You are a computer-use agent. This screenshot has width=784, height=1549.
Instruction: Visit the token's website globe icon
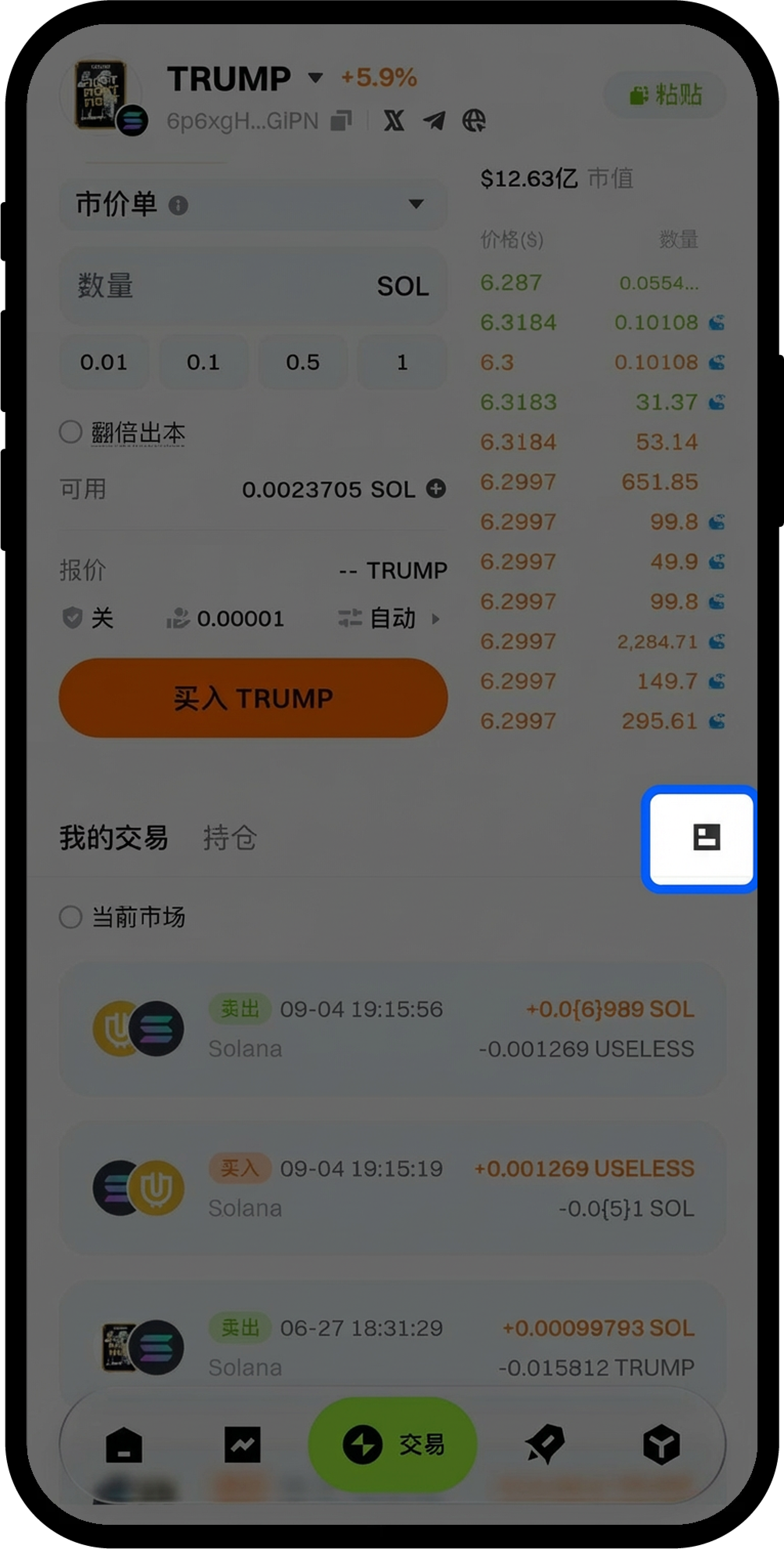click(x=474, y=121)
